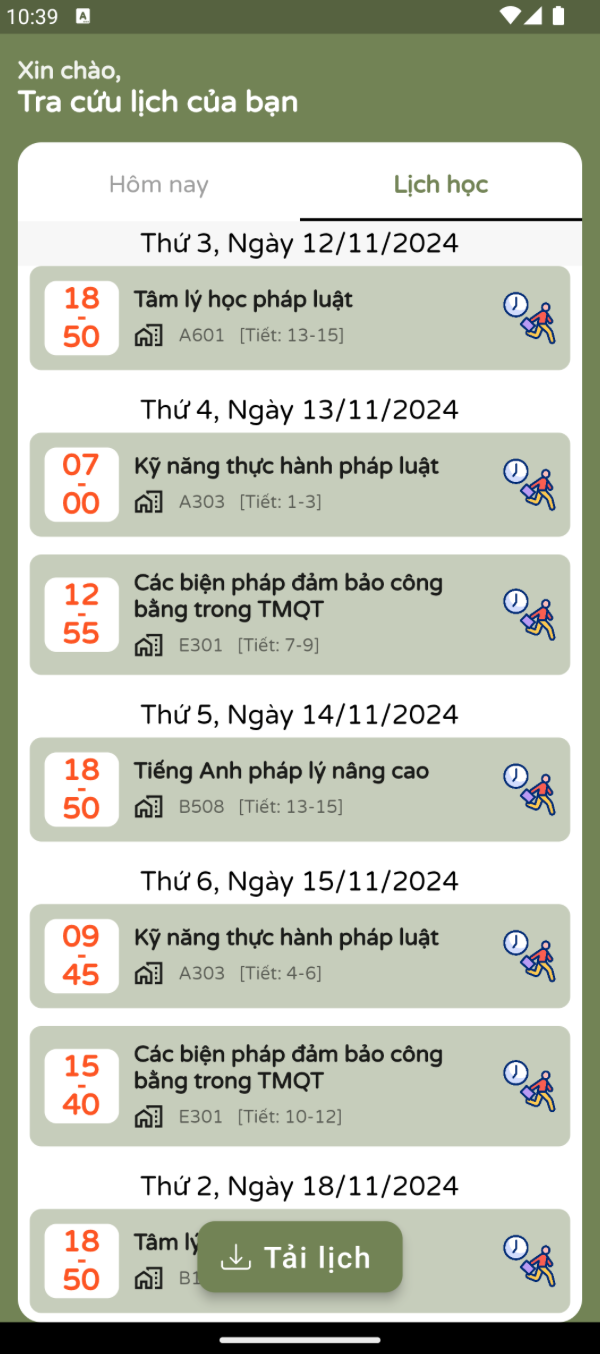The image size is (600, 1354).
Task: Open the TMQT class card for Tiết 10-12
Action: point(300,1085)
